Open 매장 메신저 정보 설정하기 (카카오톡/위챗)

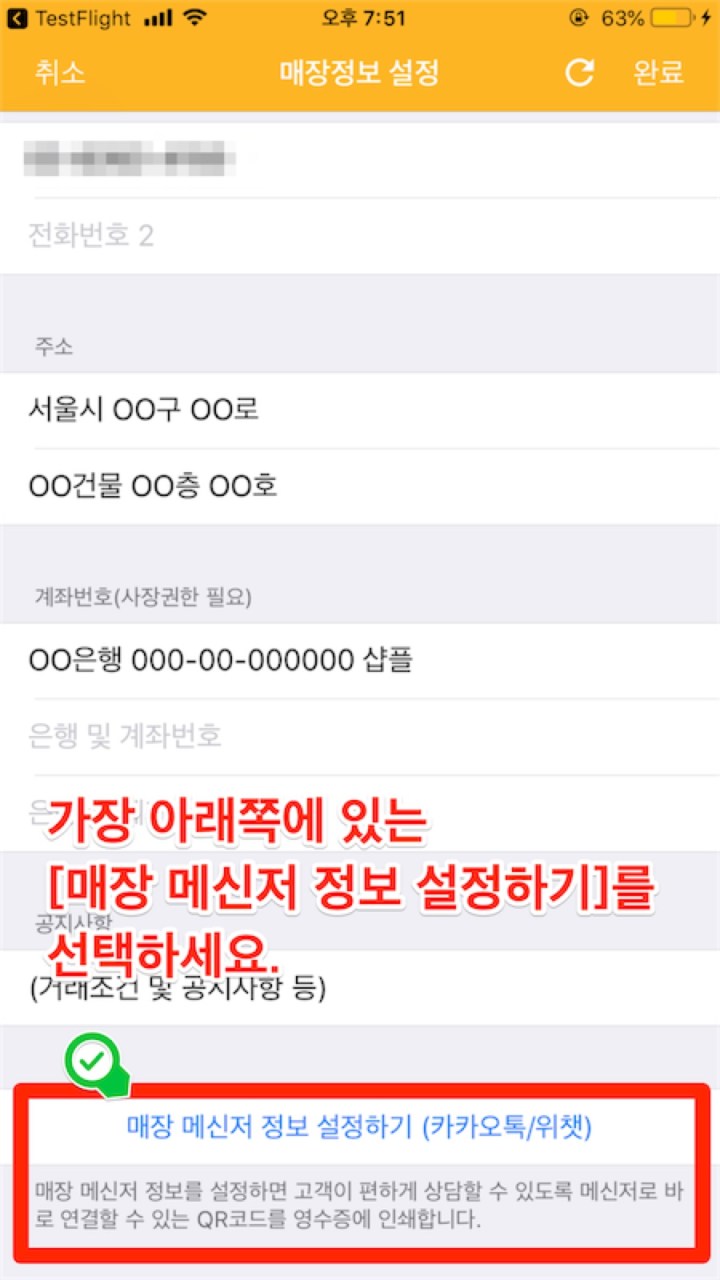[360, 1128]
